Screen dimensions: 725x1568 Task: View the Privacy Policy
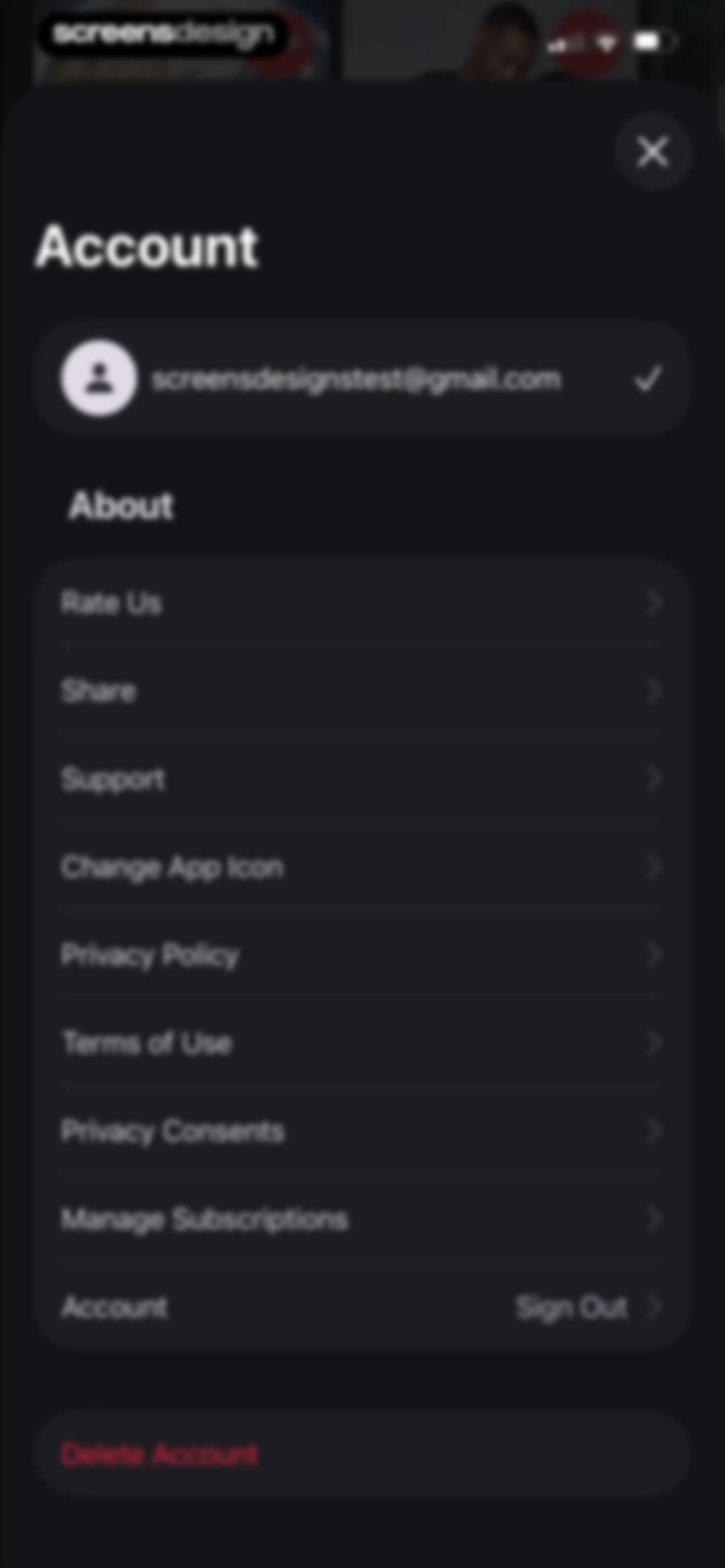pos(362,955)
